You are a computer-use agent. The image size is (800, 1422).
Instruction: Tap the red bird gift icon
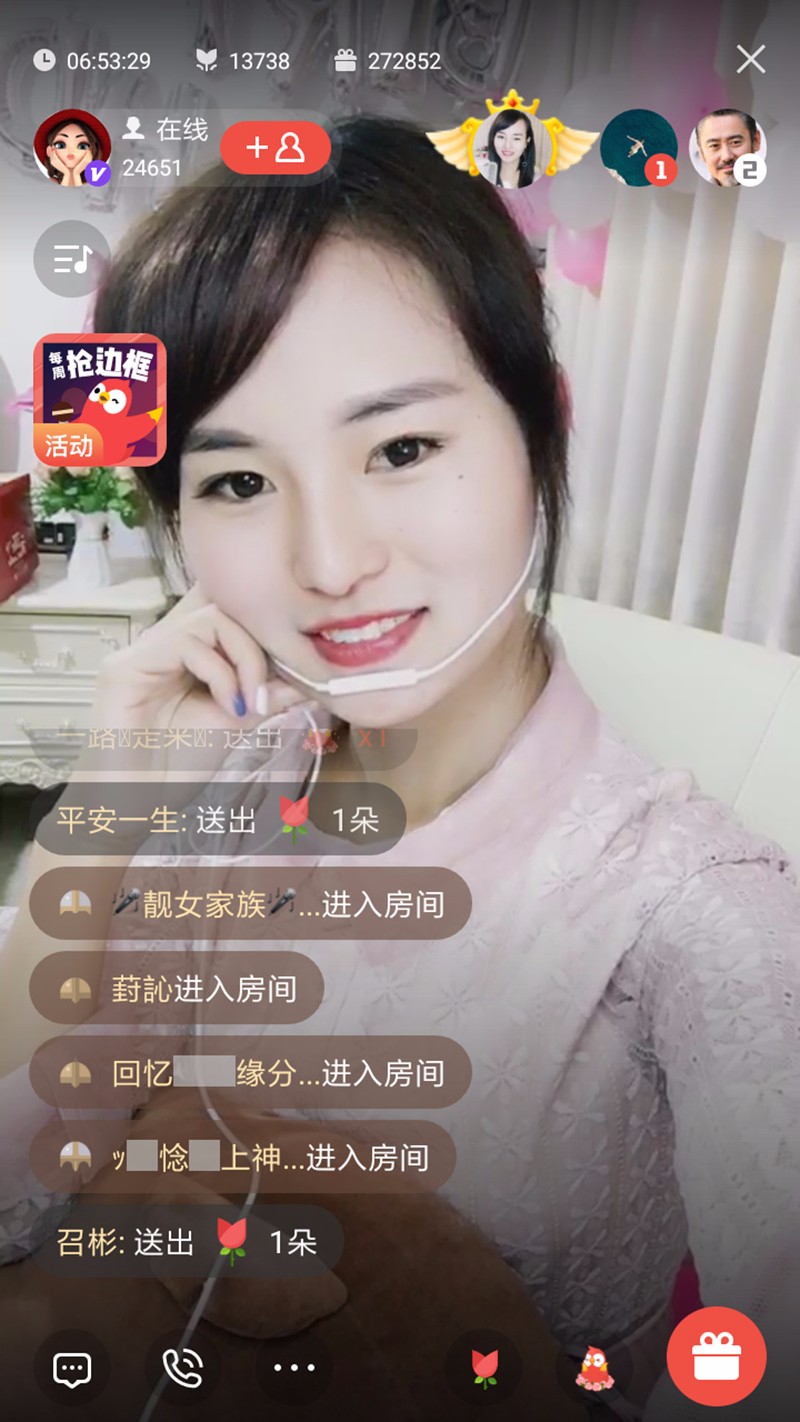pos(594,1368)
